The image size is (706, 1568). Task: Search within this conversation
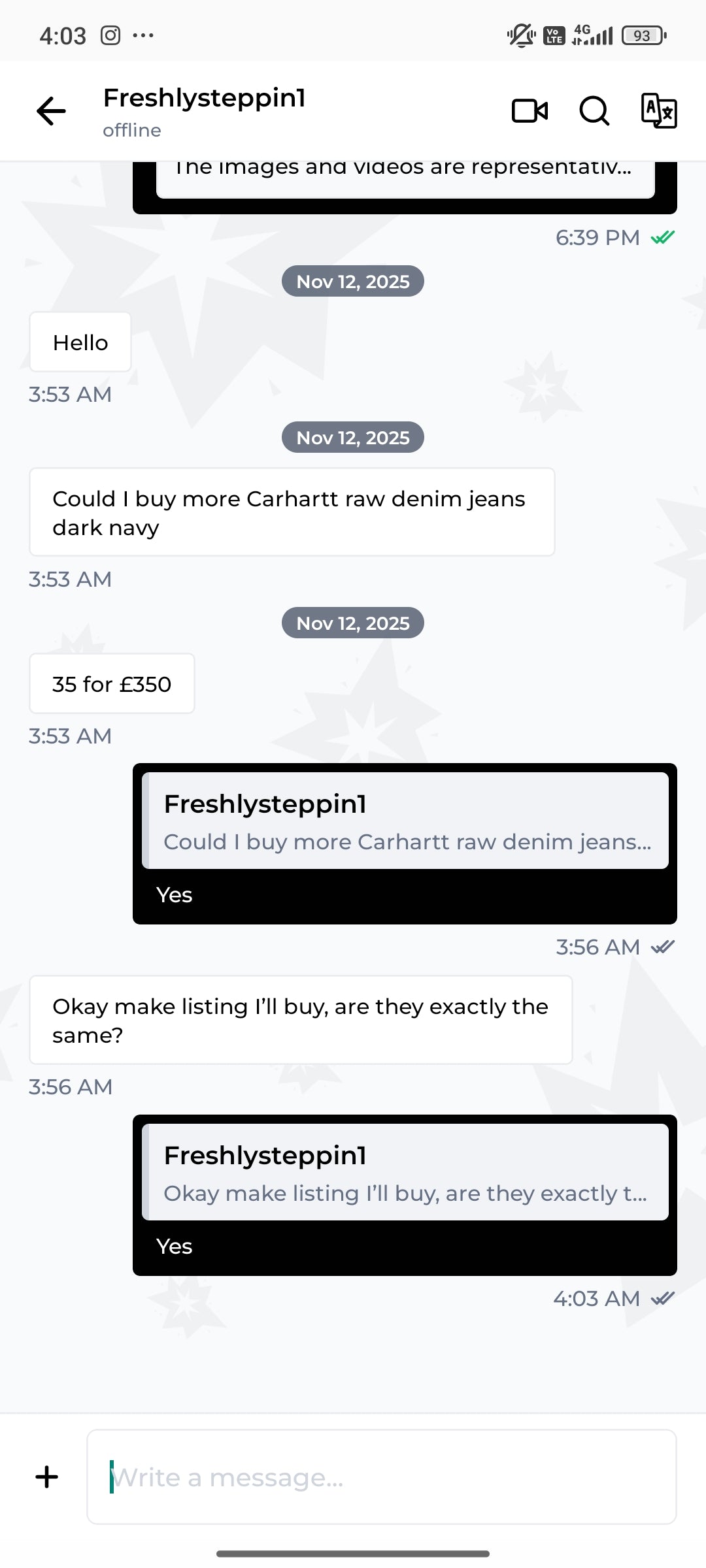pyautogui.click(x=594, y=111)
